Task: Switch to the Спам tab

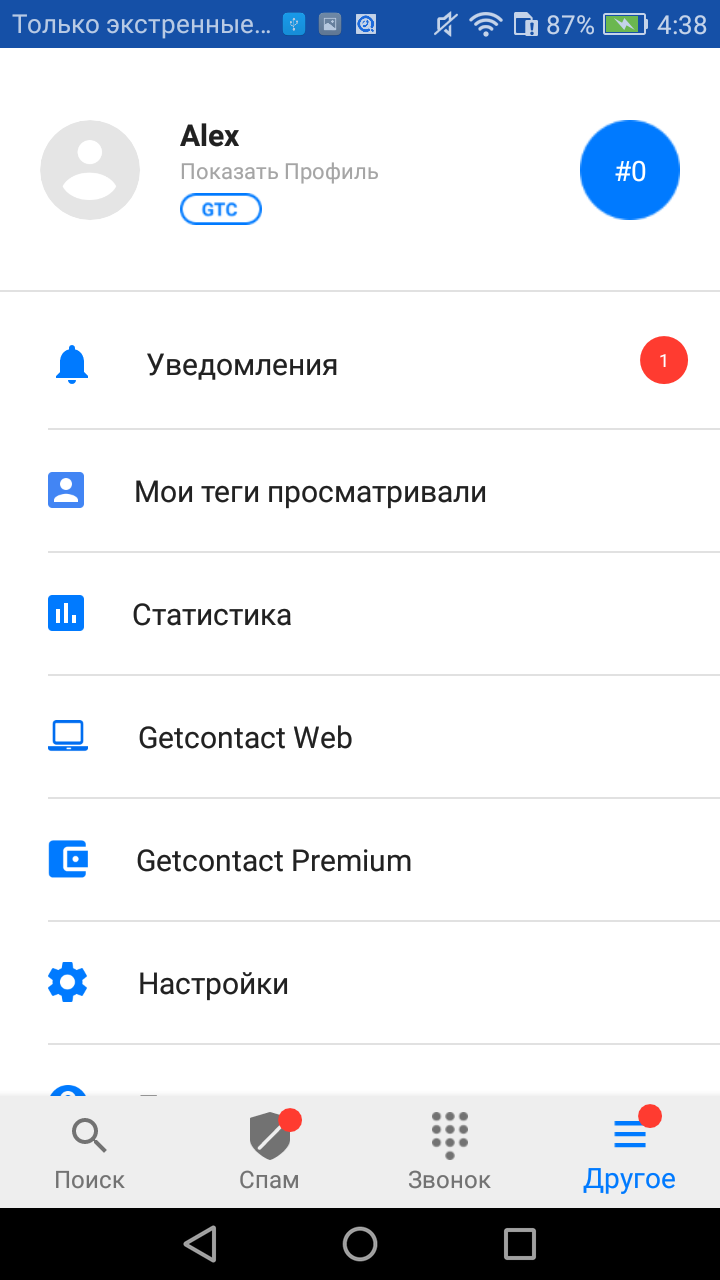Action: point(270,1152)
